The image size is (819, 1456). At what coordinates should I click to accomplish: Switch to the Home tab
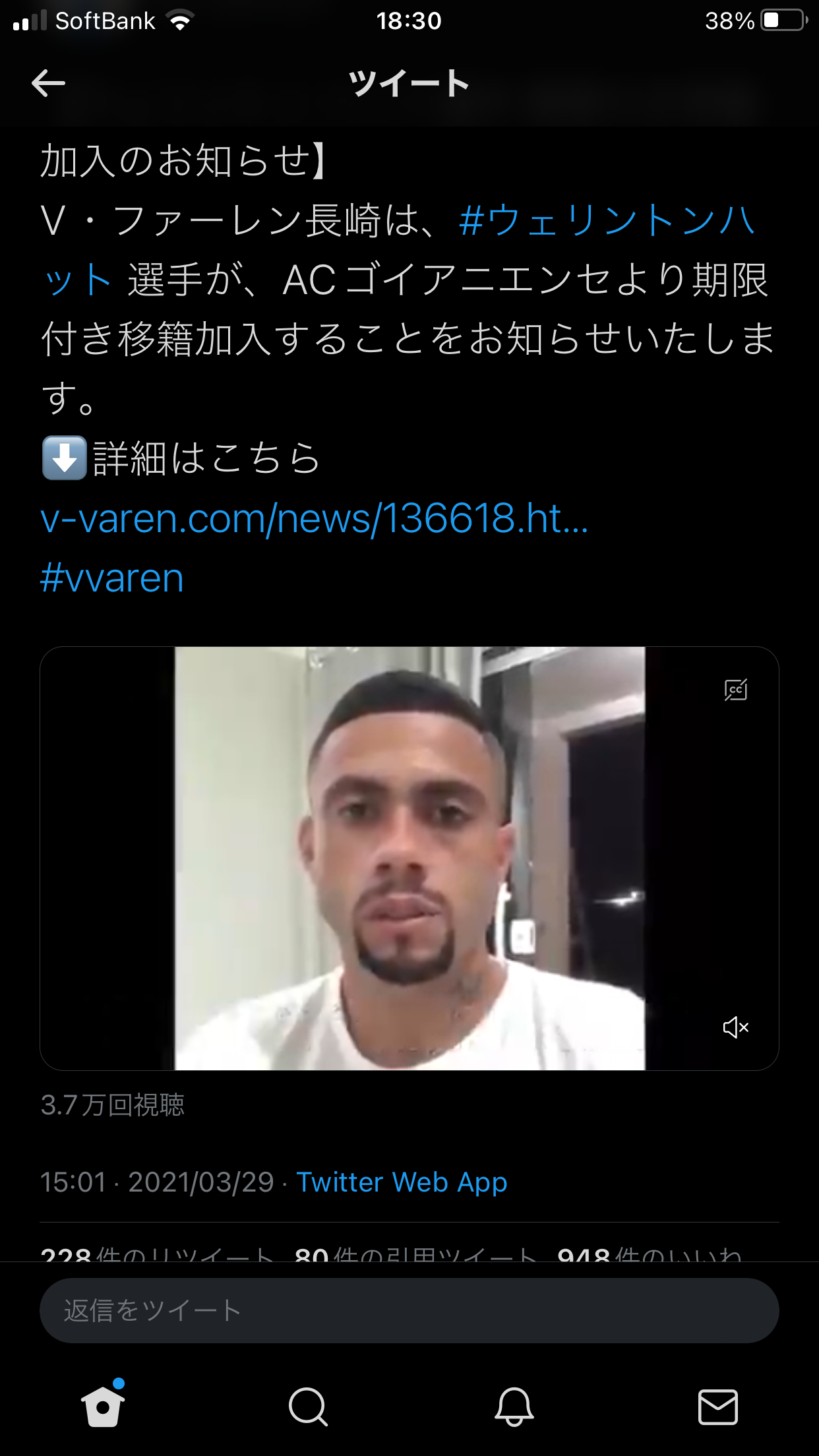click(x=102, y=1407)
